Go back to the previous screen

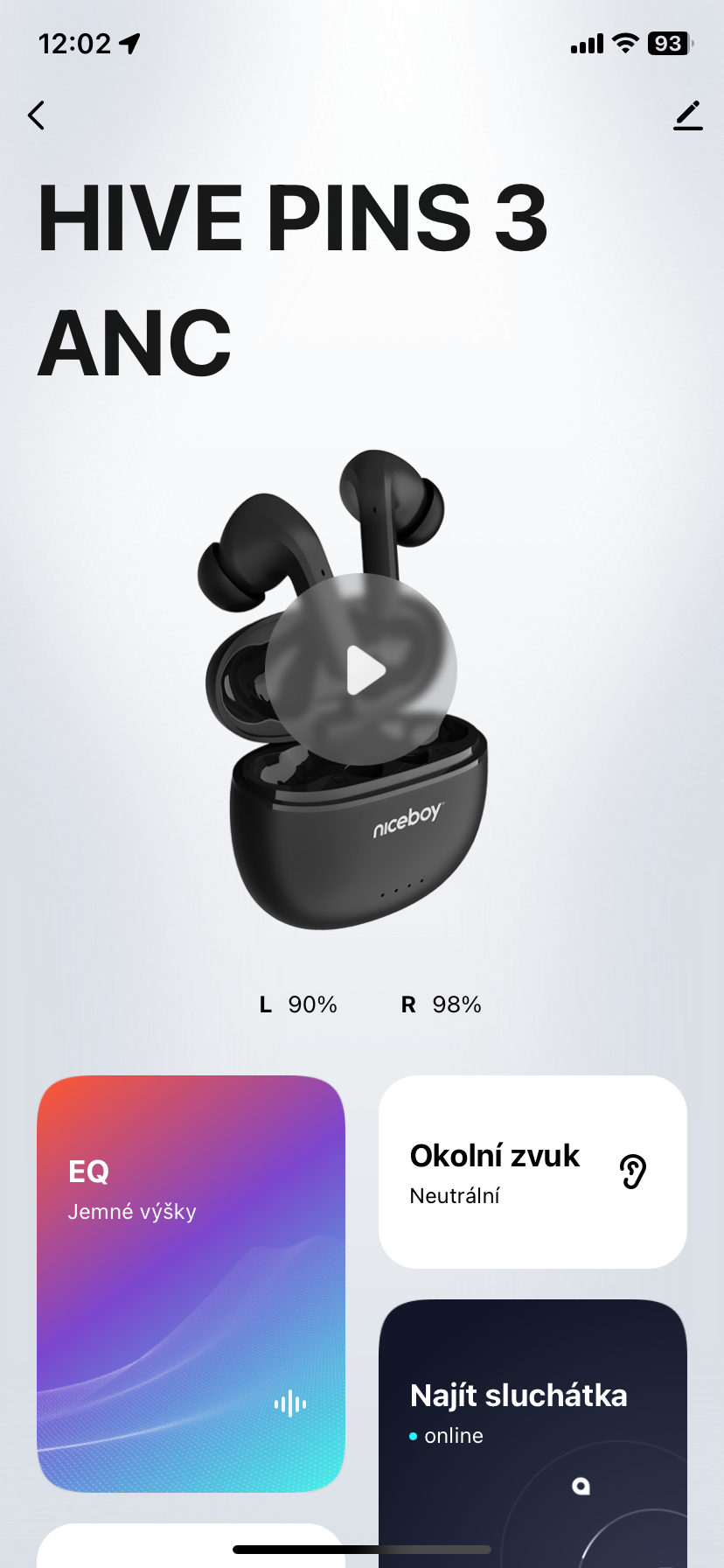pos(37,115)
